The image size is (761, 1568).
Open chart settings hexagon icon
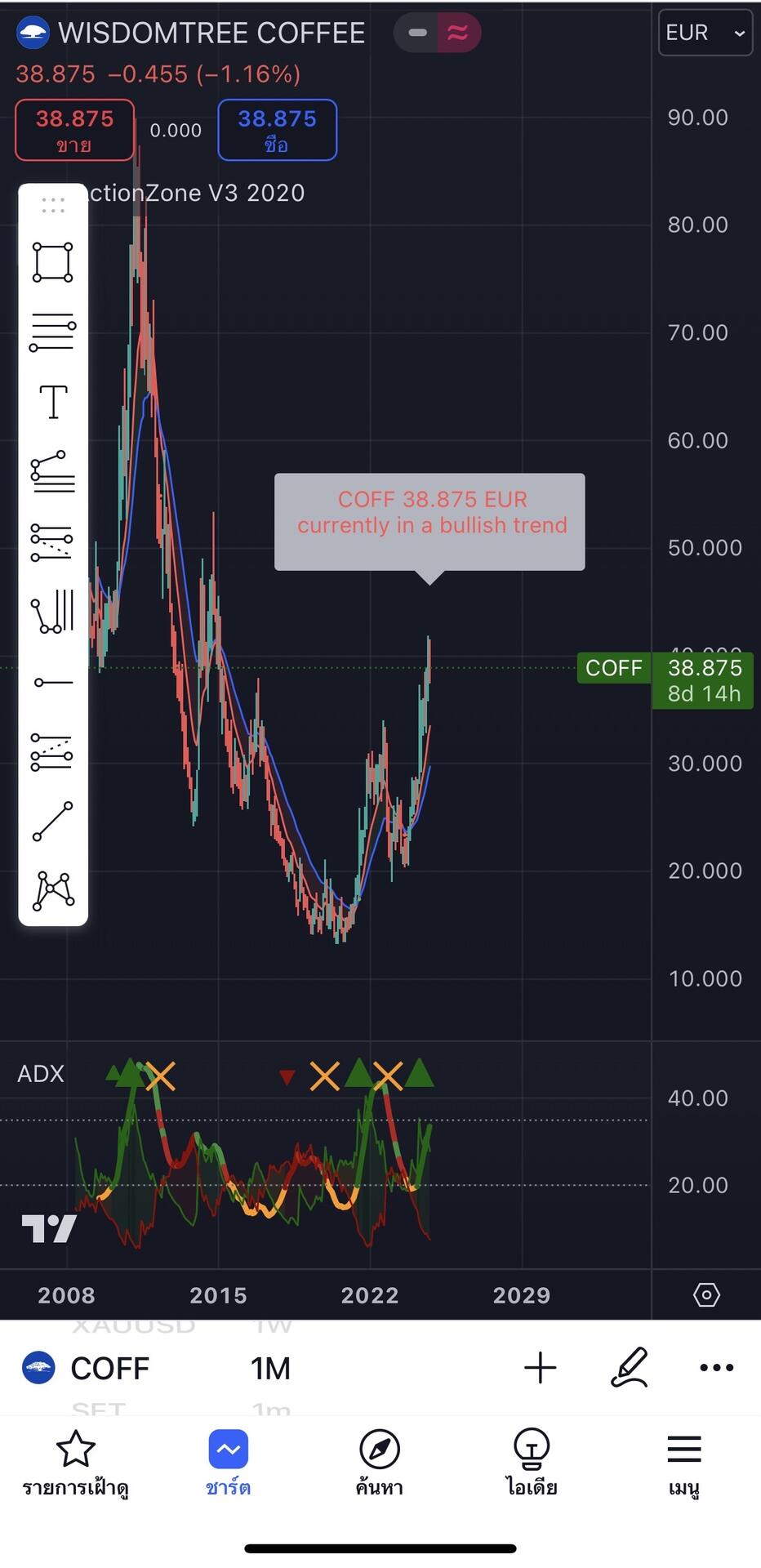[706, 1294]
